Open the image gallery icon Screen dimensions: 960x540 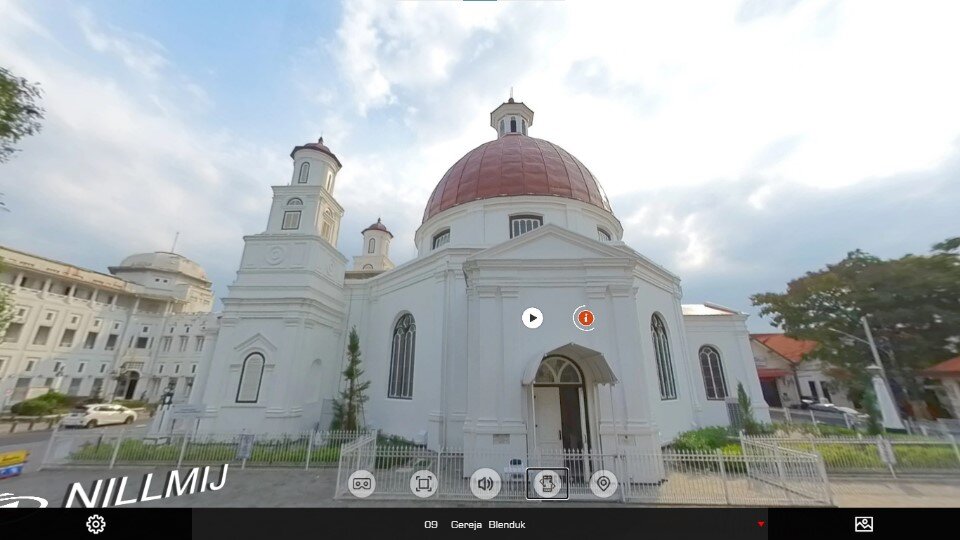864,524
